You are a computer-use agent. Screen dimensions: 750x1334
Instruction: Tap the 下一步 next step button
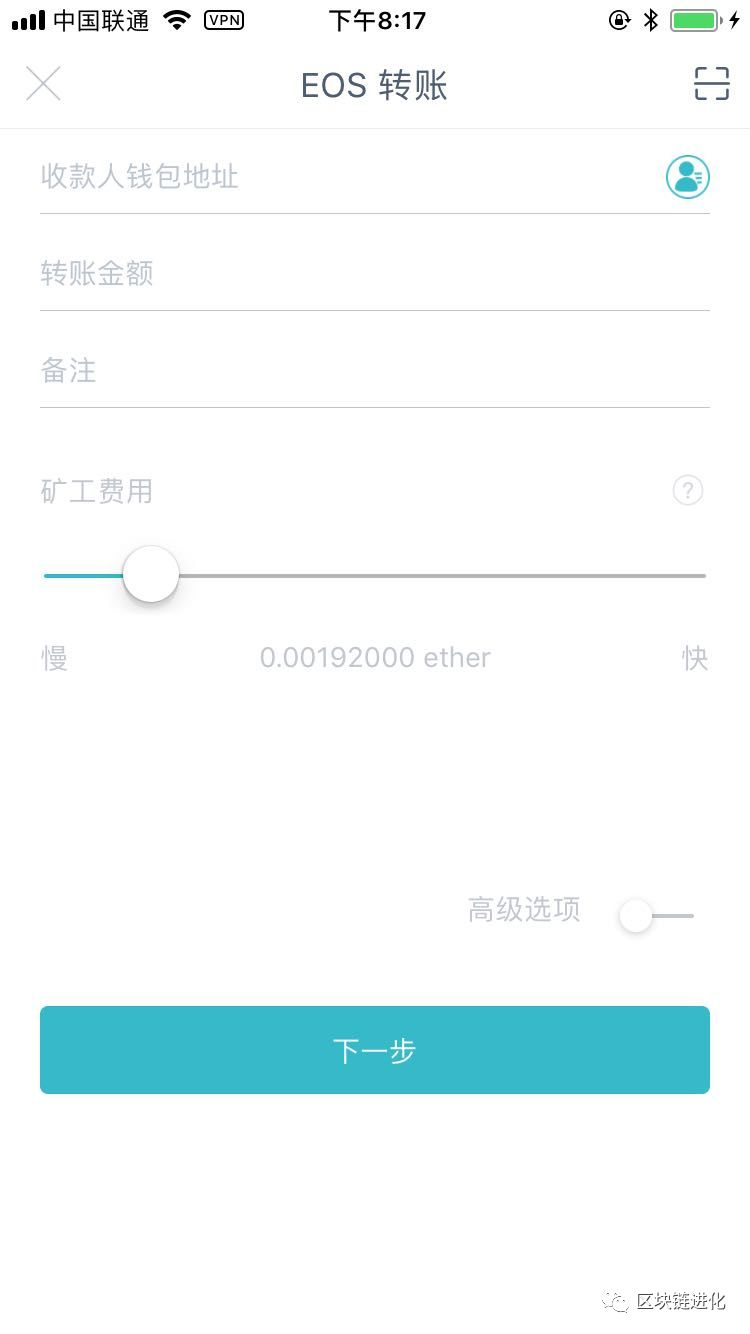[x=375, y=1050]
